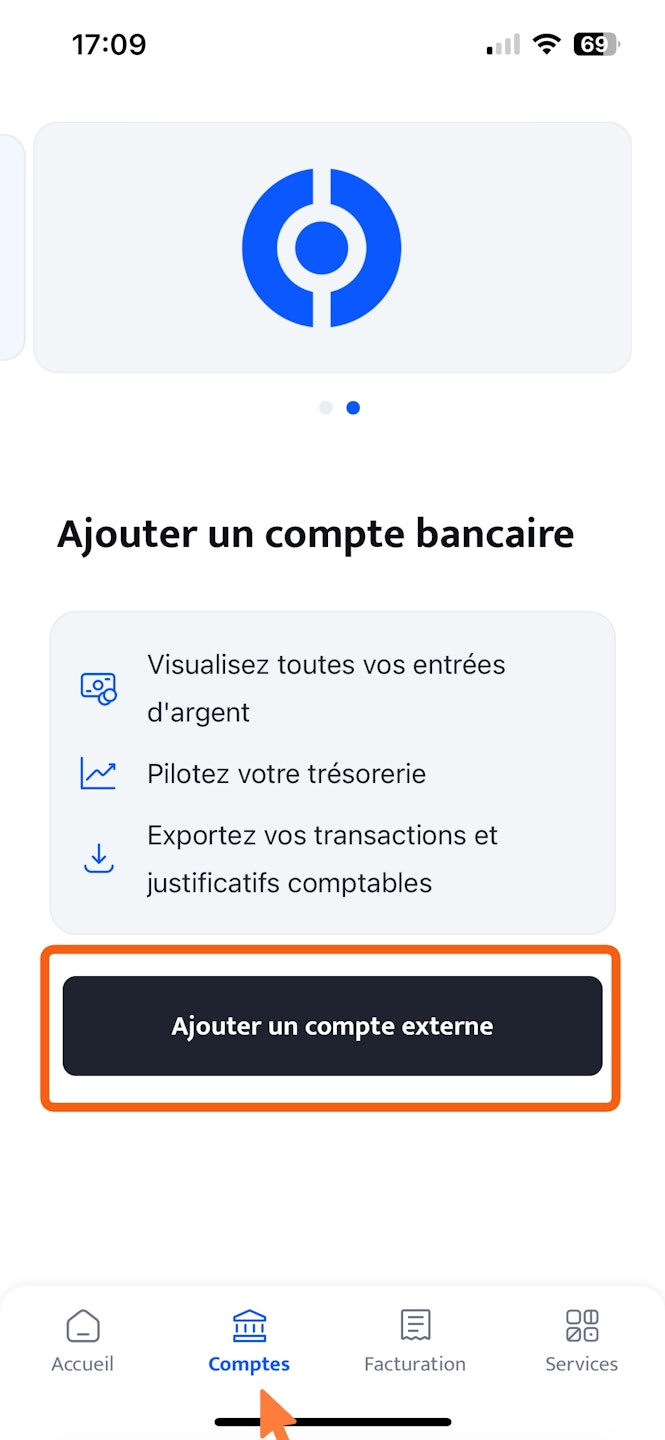Tap Ajouter un compte externe button

[x=332, y=1026]
